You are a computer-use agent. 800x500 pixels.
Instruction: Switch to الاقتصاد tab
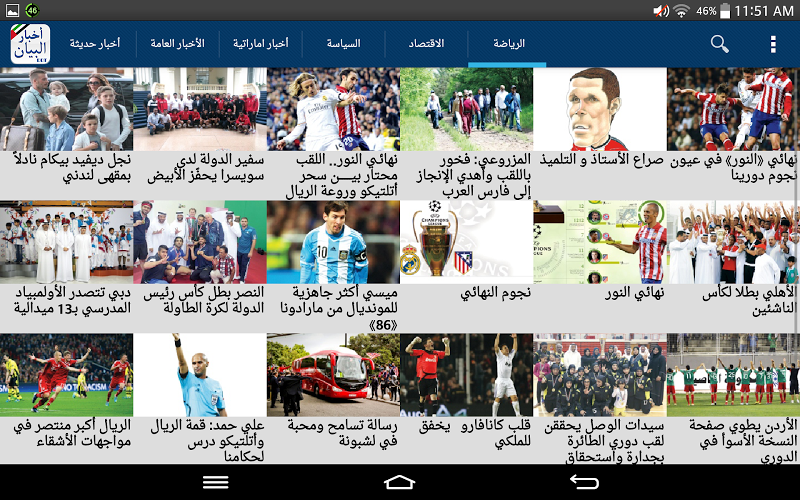pos(427,44)
